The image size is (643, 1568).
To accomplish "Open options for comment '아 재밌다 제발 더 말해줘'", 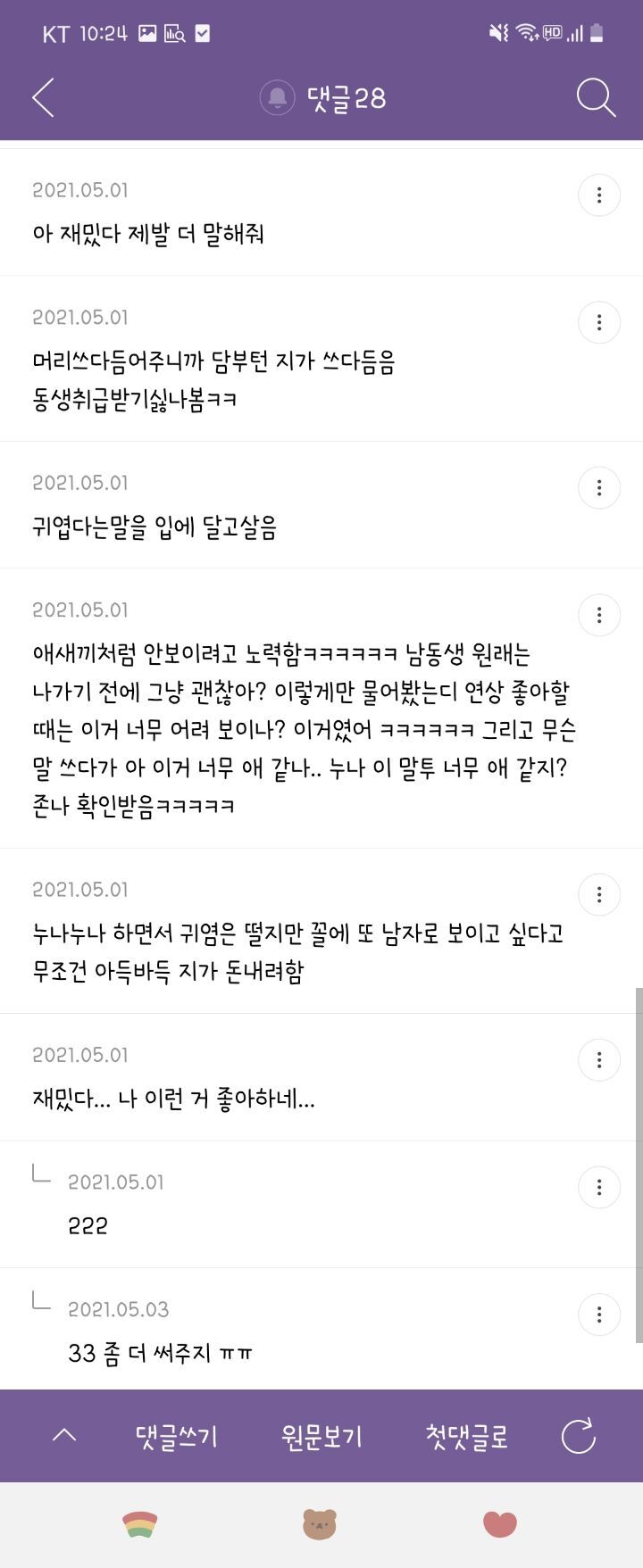I will 599,195.
